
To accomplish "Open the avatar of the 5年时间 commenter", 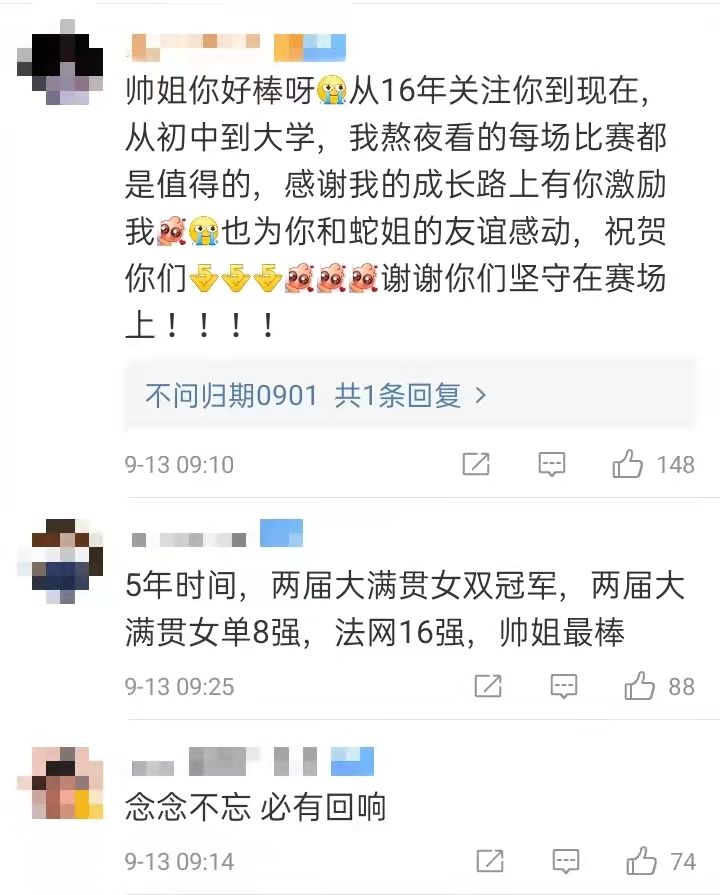I will 61,562.
